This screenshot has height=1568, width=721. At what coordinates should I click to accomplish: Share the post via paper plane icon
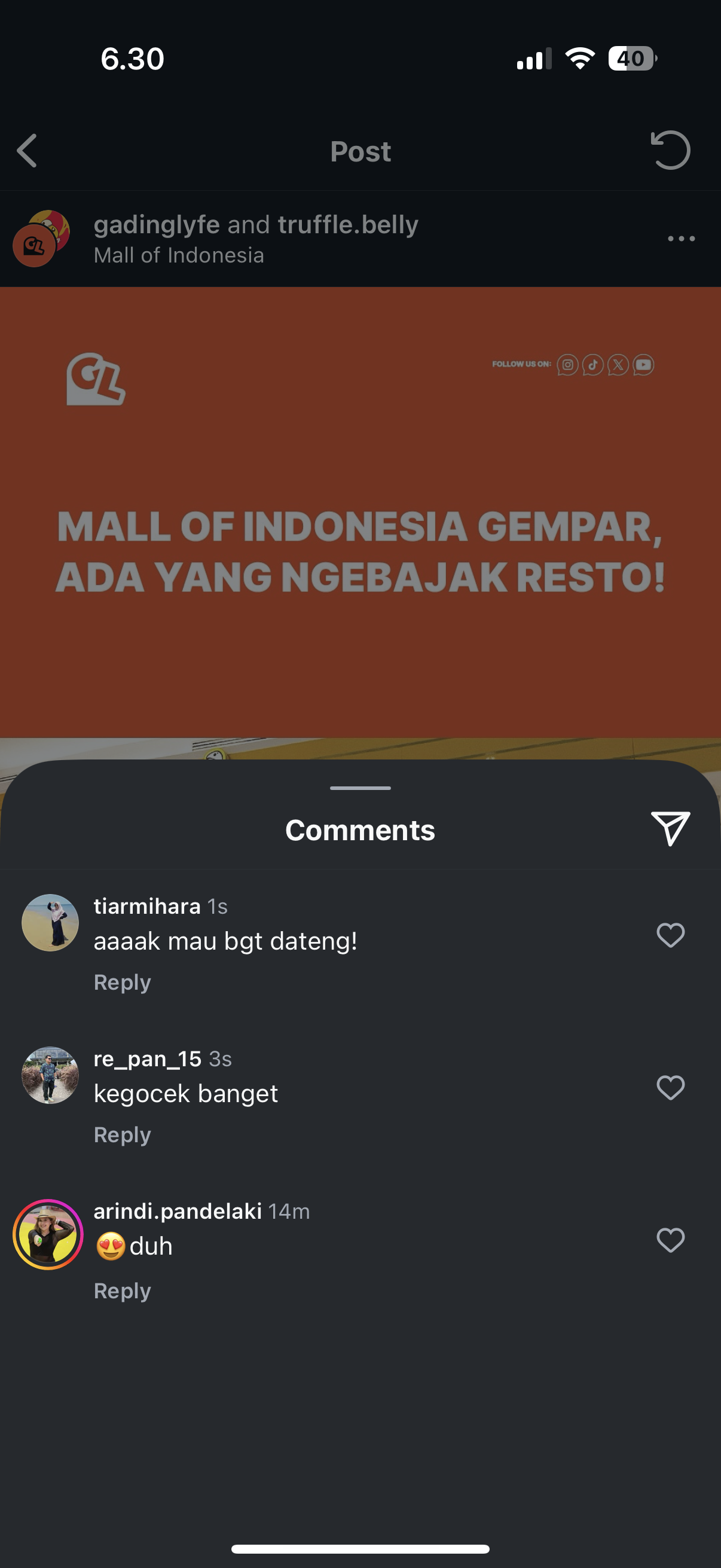tap(670, 828)
